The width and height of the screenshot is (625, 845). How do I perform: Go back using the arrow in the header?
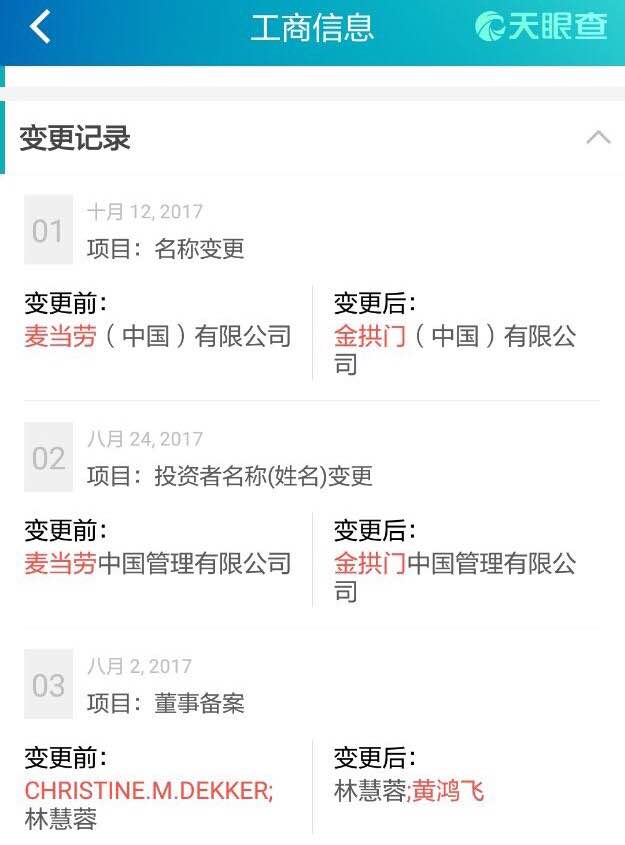pyautogui.click(x=40, y=27)
